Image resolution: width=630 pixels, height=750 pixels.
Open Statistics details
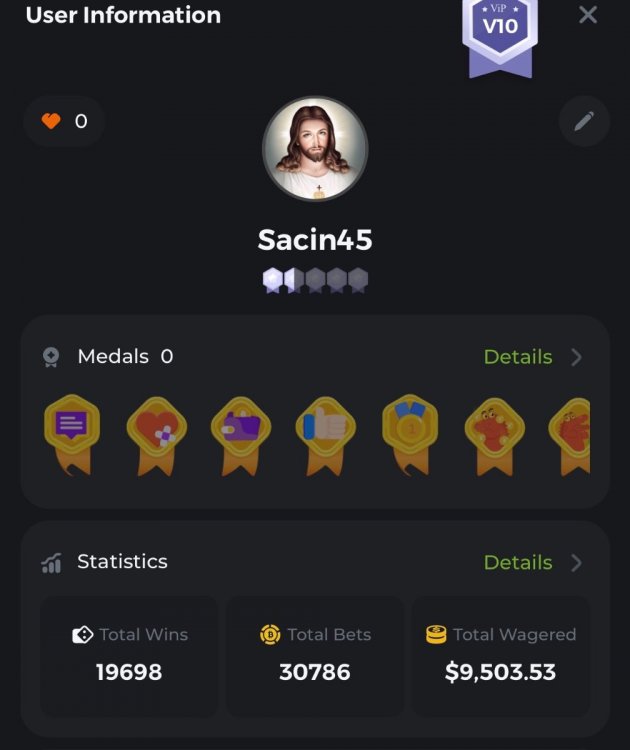click(531, 562)
